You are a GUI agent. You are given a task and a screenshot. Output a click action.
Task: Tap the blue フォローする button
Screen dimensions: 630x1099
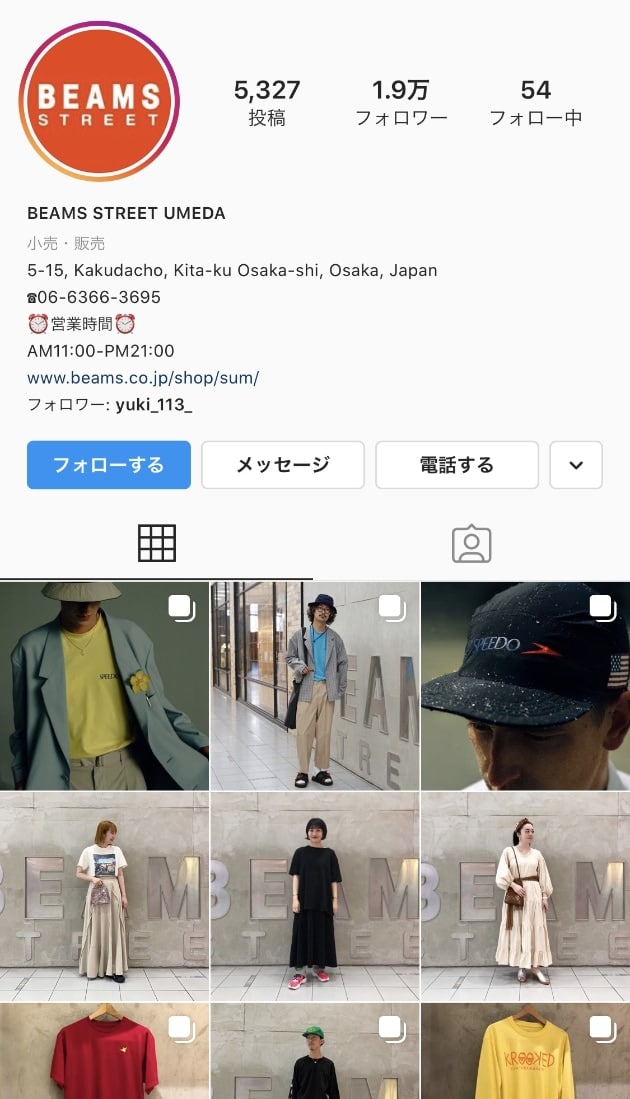point(108,465)
